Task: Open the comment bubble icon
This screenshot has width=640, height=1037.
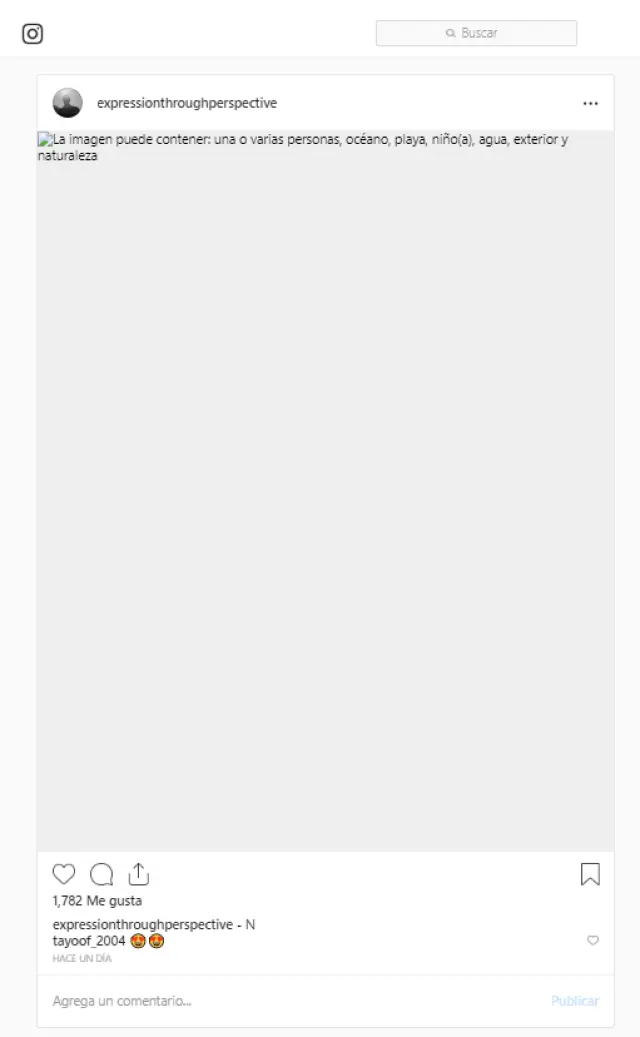Action: [x=101, y=874]
